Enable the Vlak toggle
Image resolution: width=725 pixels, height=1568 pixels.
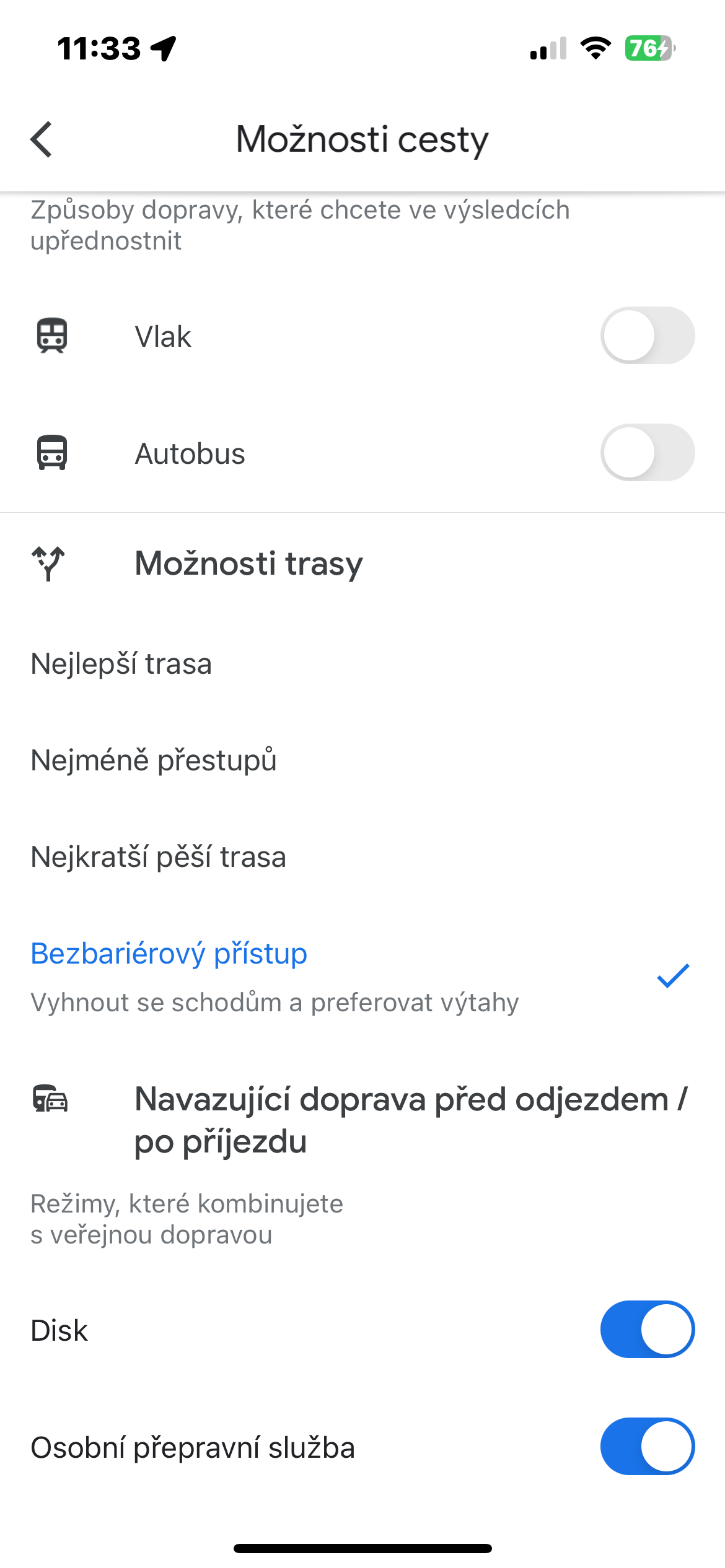click(x=647, y=336)
